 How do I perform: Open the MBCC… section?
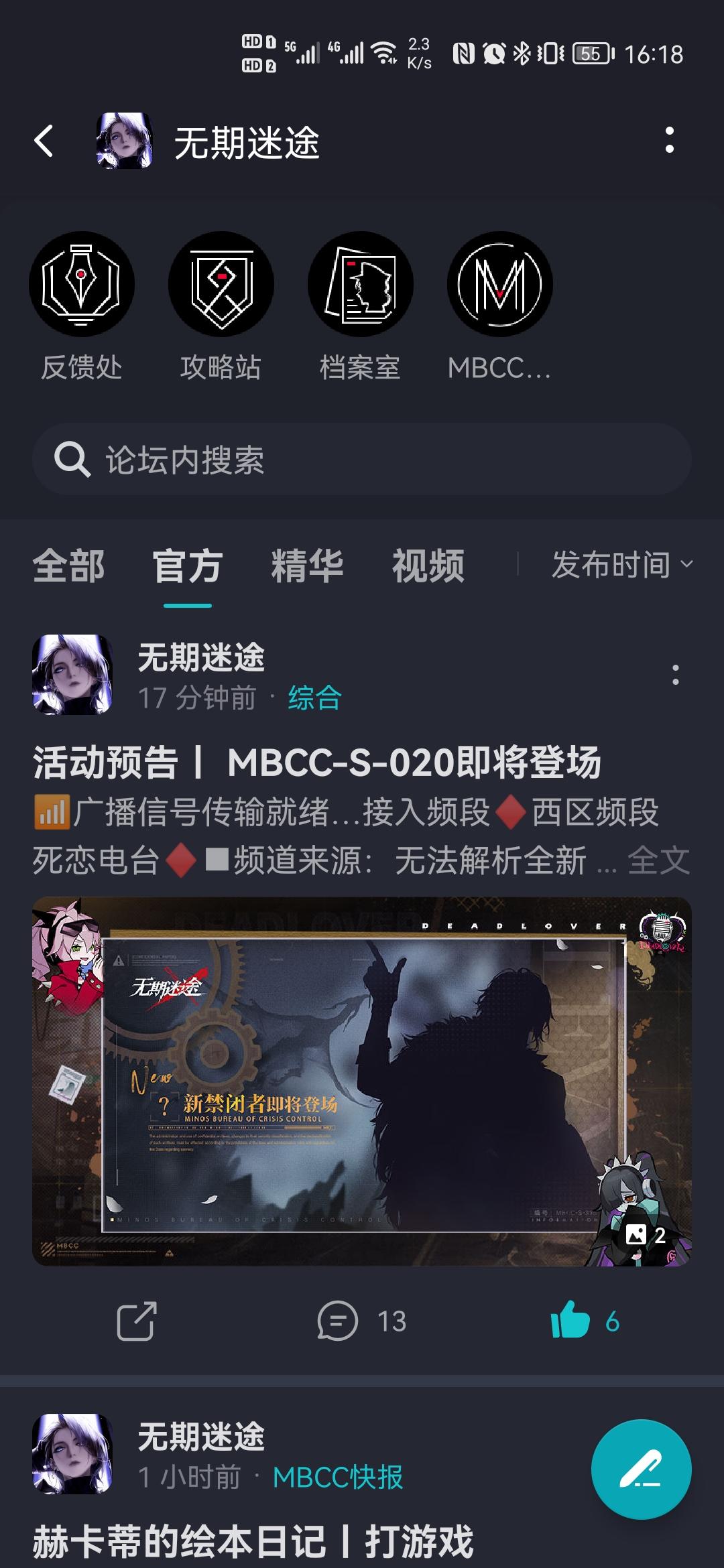tap(499, 284)
